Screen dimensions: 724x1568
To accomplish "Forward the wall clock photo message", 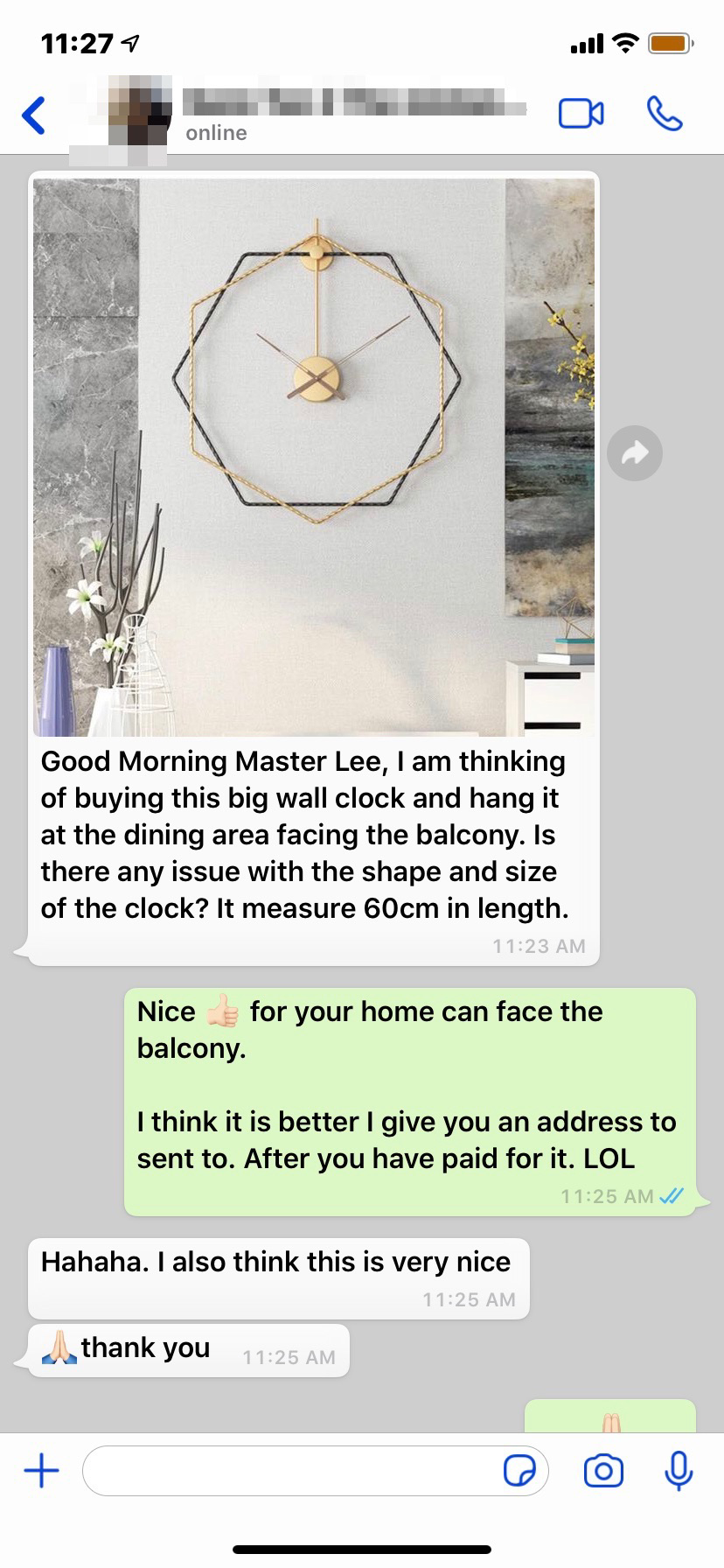I will point(634,453).
